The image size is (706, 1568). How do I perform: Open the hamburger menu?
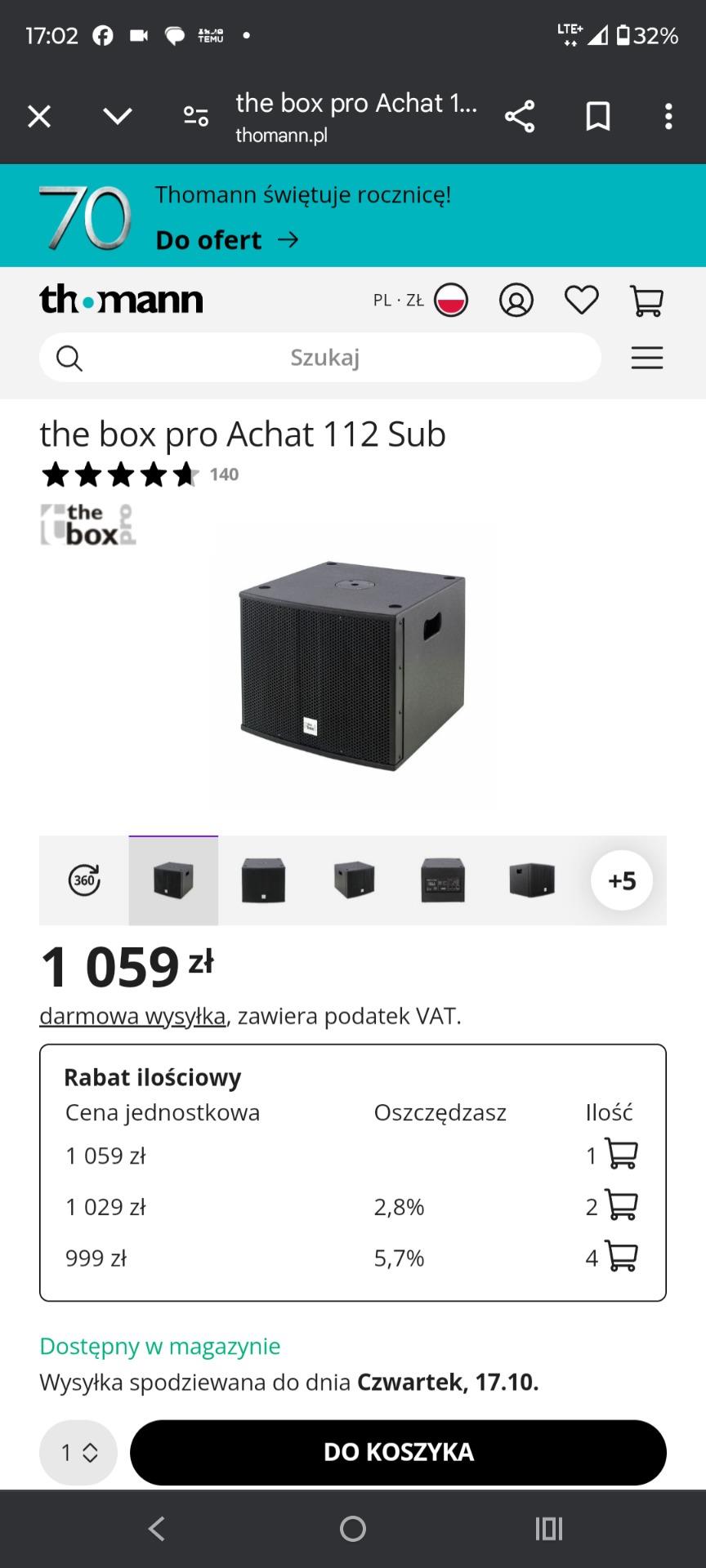[x=647, y=358]
